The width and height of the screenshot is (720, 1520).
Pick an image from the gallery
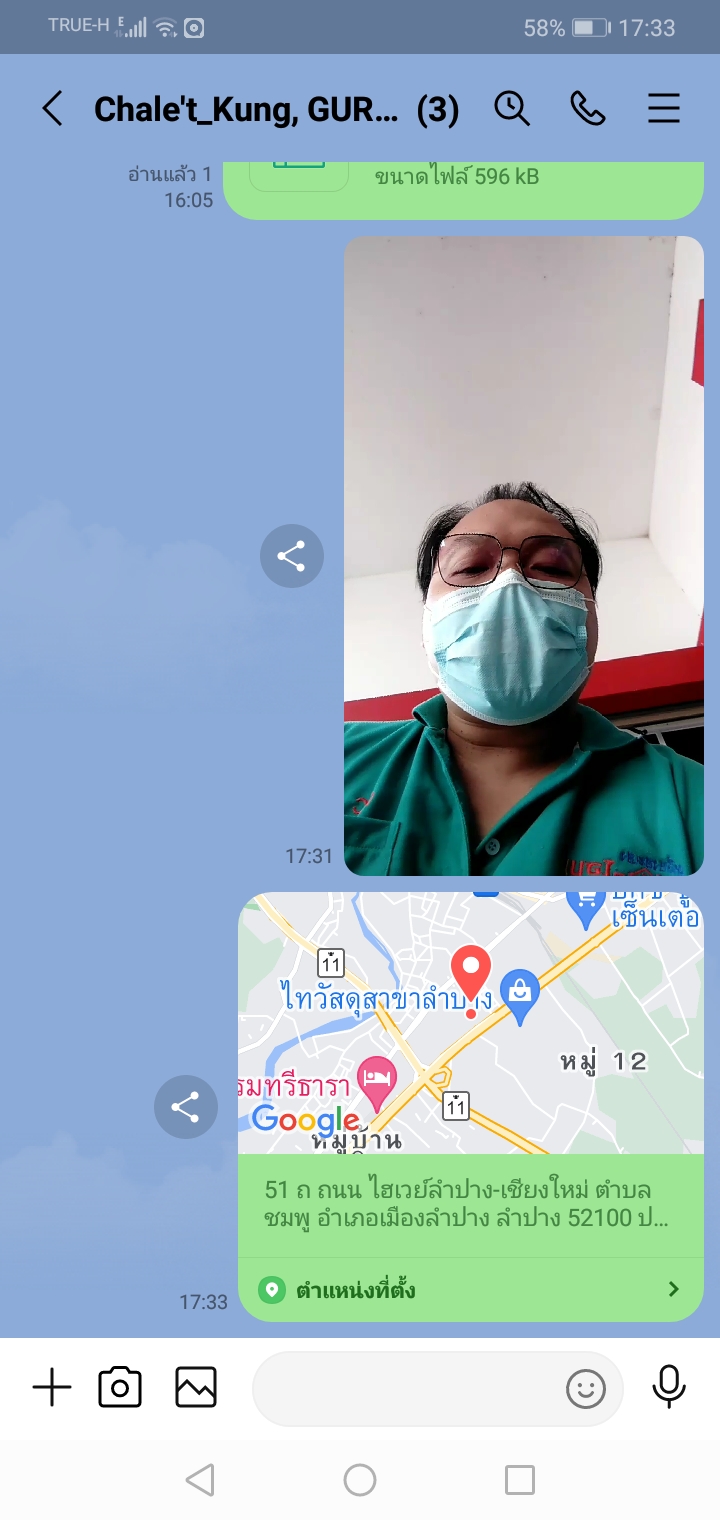[196, 1388]
